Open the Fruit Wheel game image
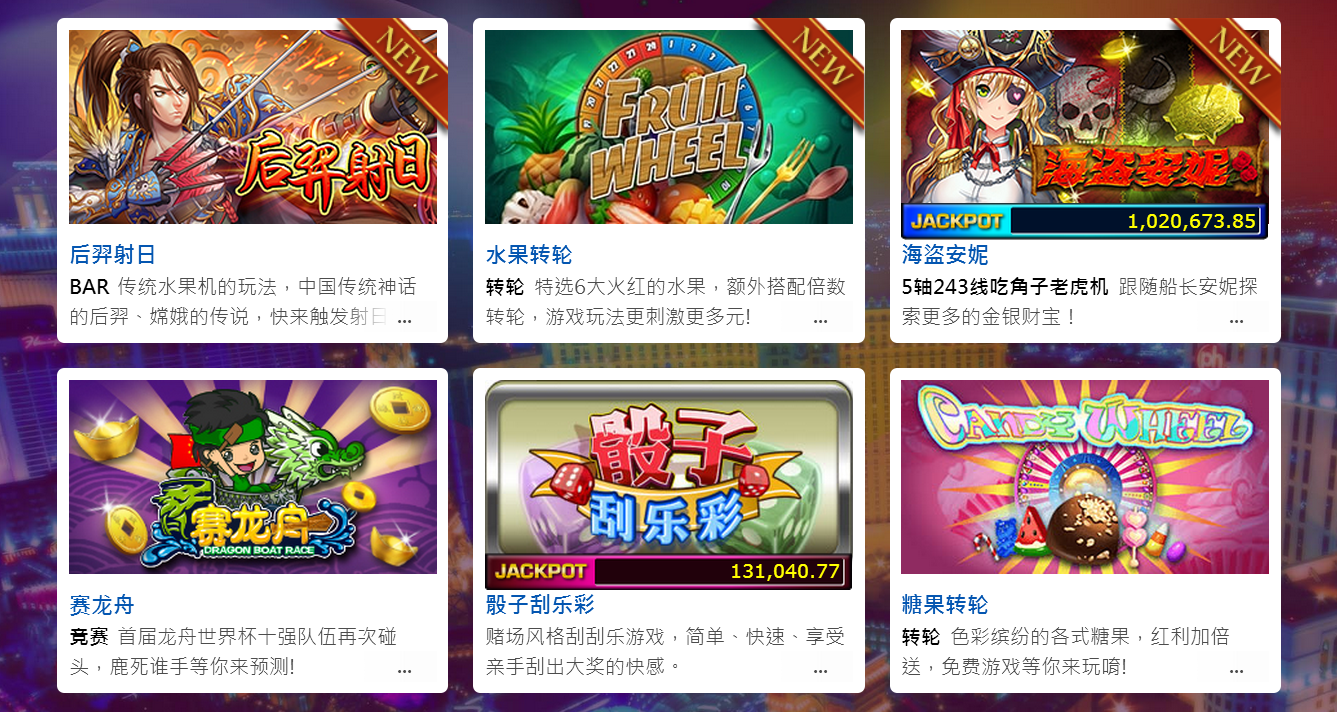Image resolution: width=1337 pixels, height=712 pixels. [x=668, y=127]
